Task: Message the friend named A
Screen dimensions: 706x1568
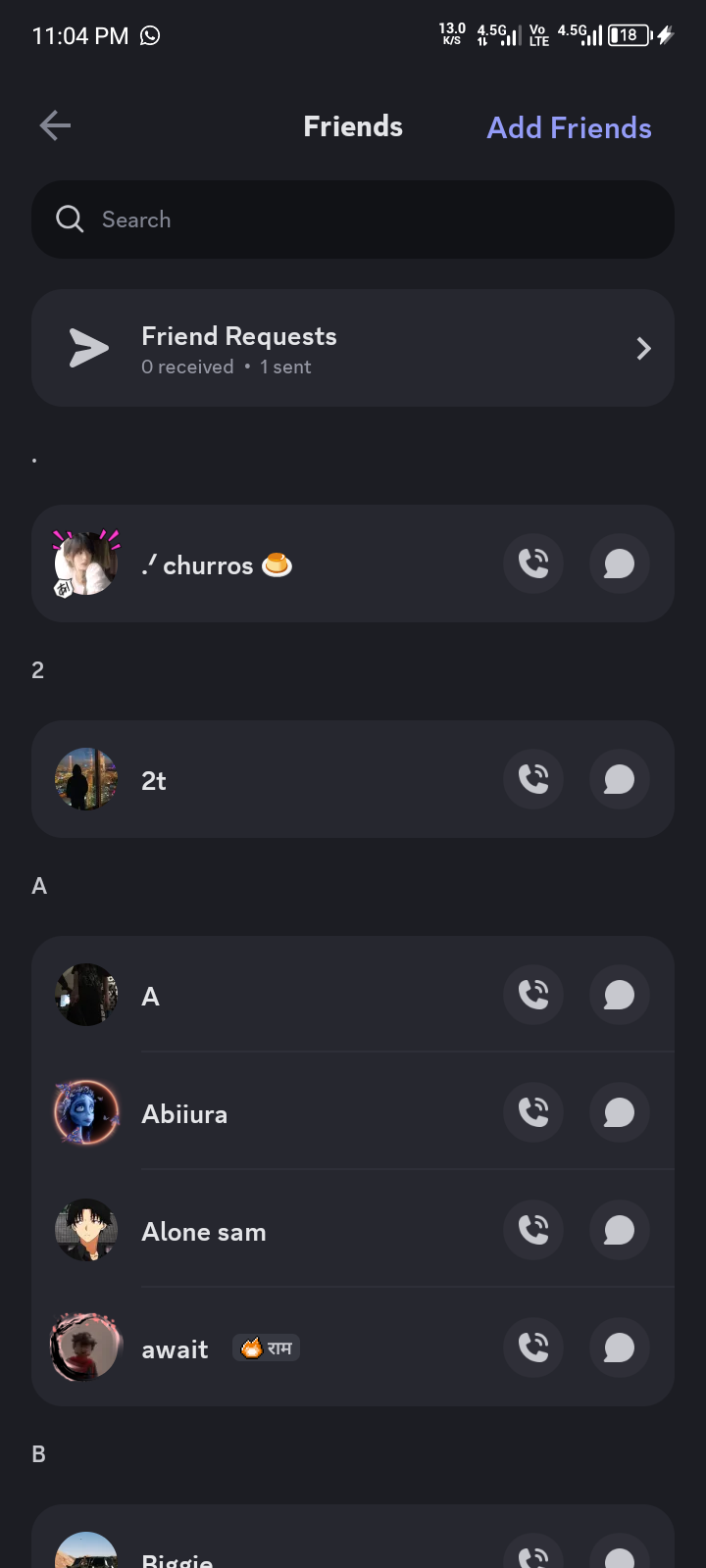Action: pyautogui.click(x=619, y=995)
